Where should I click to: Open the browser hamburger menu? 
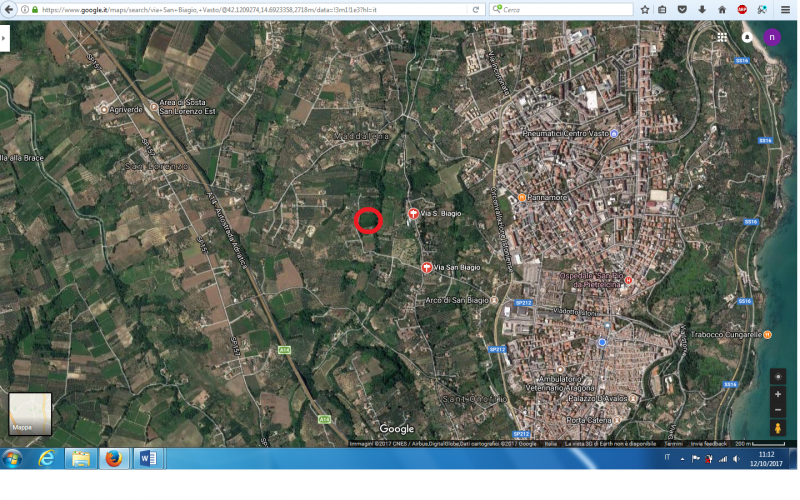[786, 9]
